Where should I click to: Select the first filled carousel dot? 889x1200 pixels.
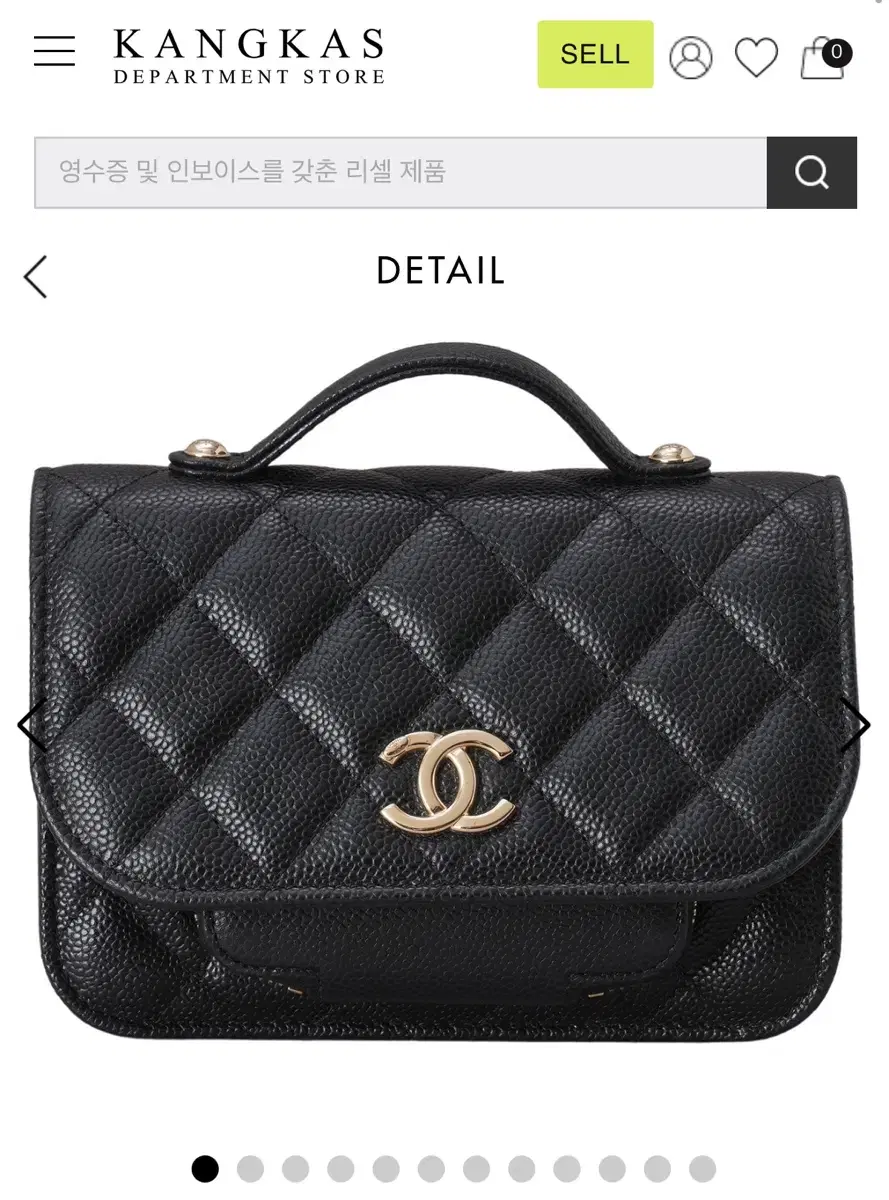[205, 1168]
